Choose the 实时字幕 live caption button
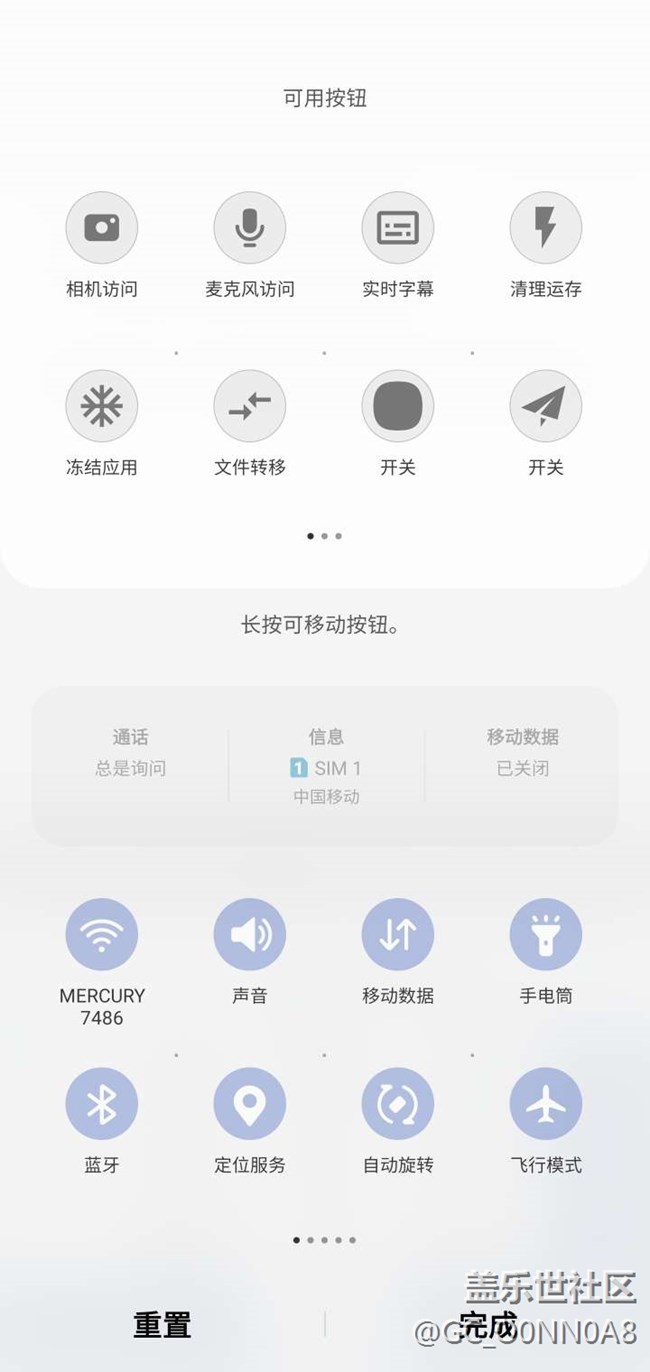Screen dimensions: 650x1372 [x=398, y=228]
